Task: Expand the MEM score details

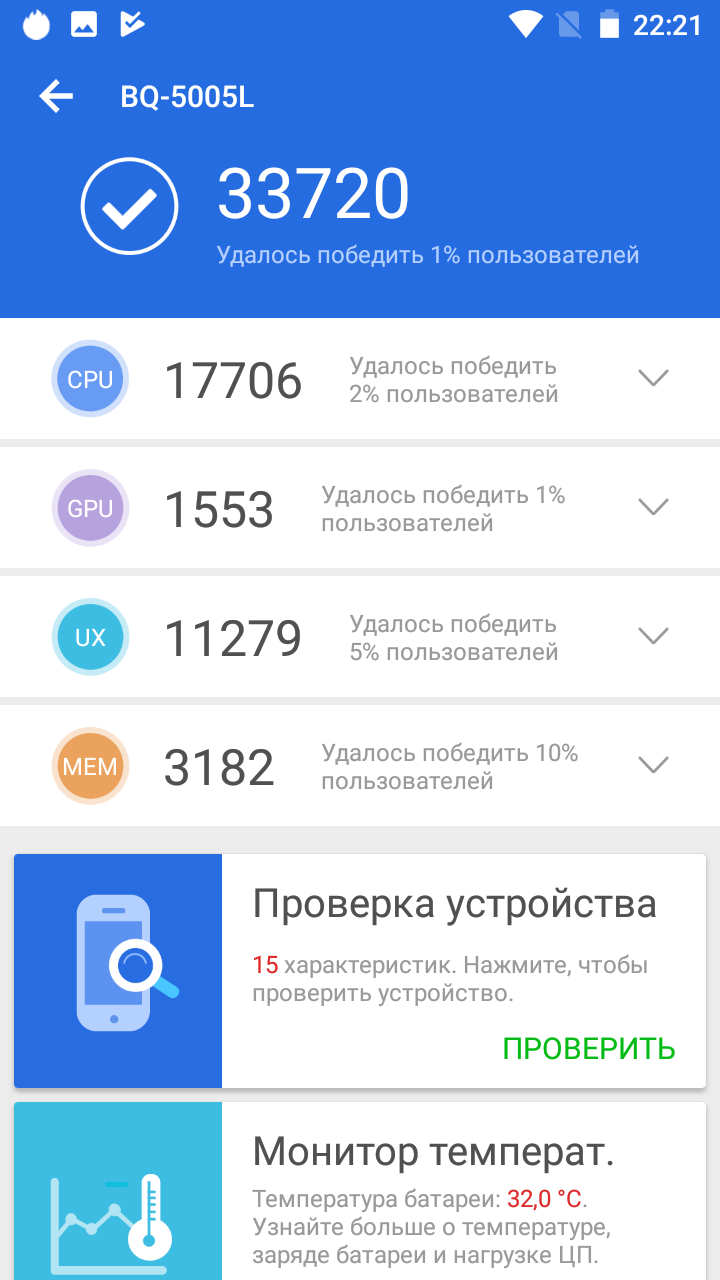Action: [x=653, y=765]
